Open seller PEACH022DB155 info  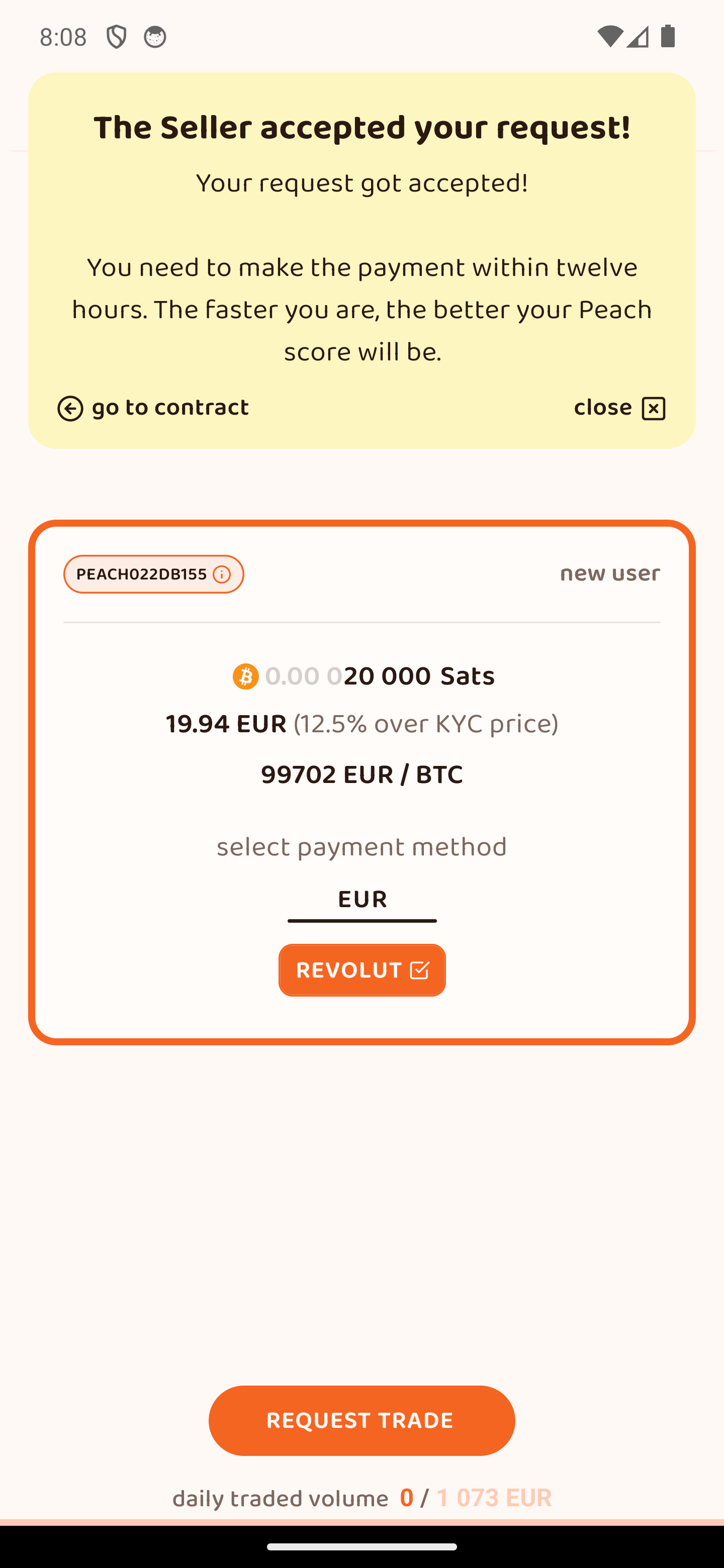(153, 574)
